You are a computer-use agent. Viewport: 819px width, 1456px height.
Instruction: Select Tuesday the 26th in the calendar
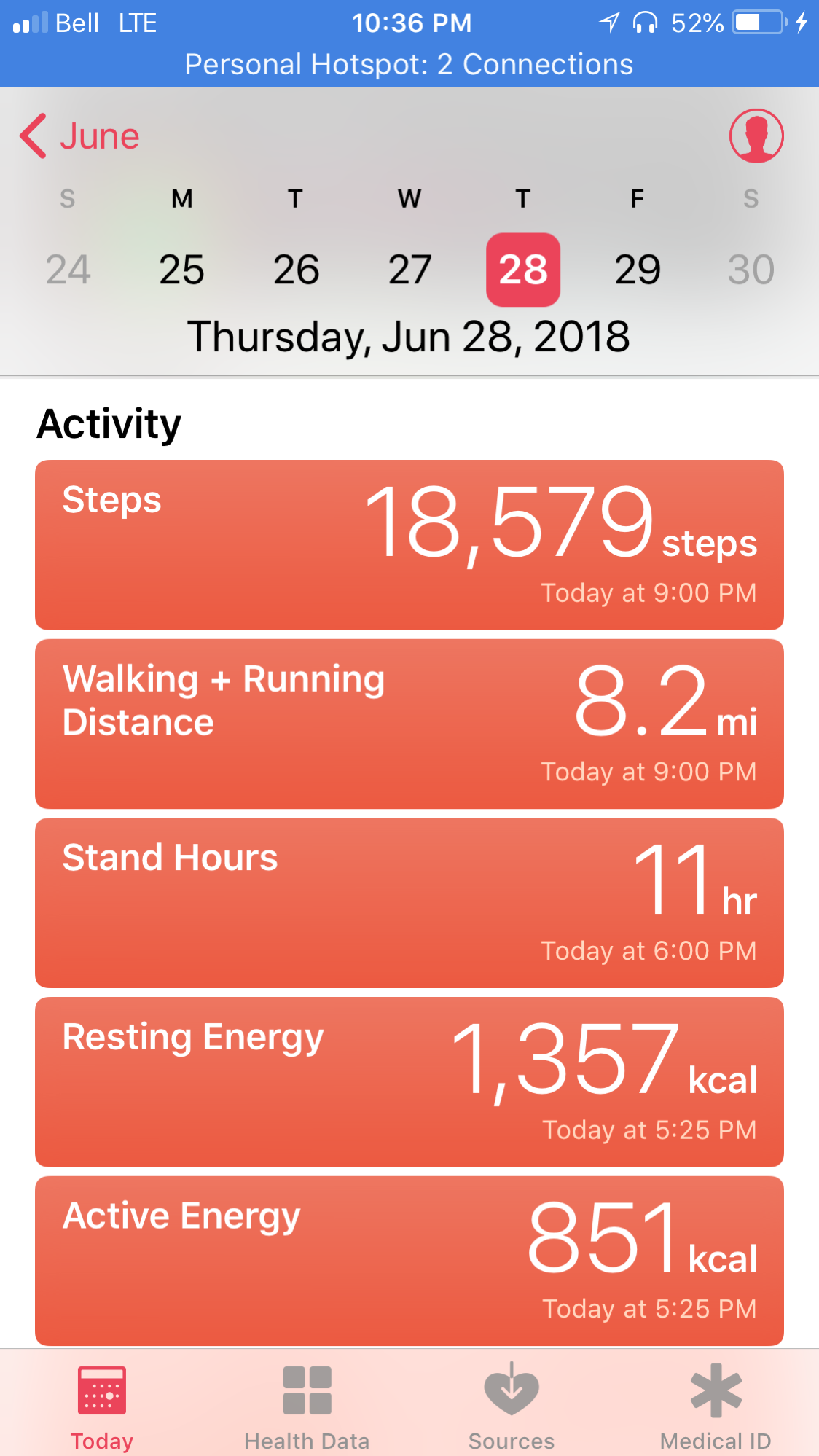coord(296,270)
